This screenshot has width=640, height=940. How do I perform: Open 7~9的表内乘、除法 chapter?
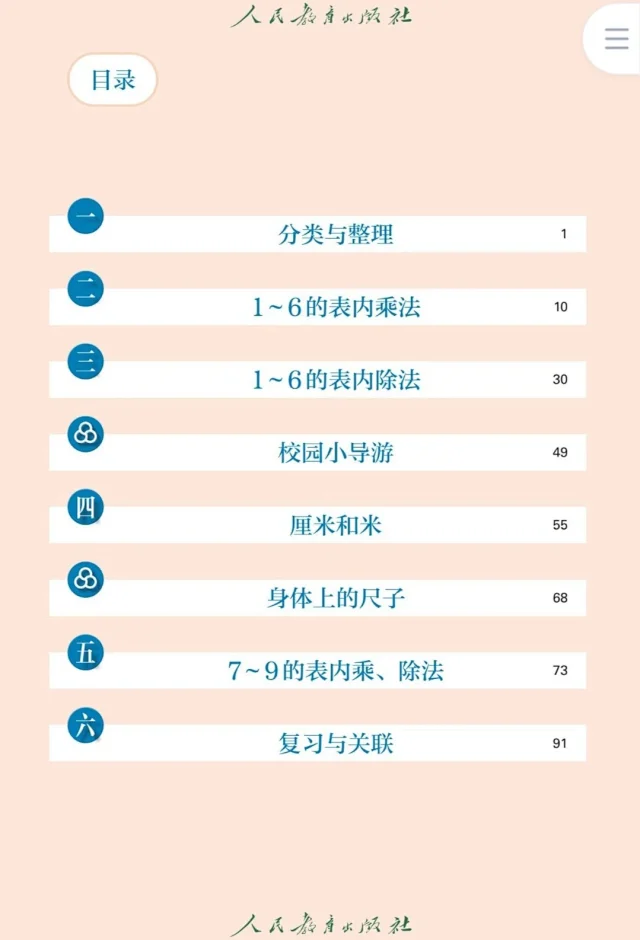318,670
